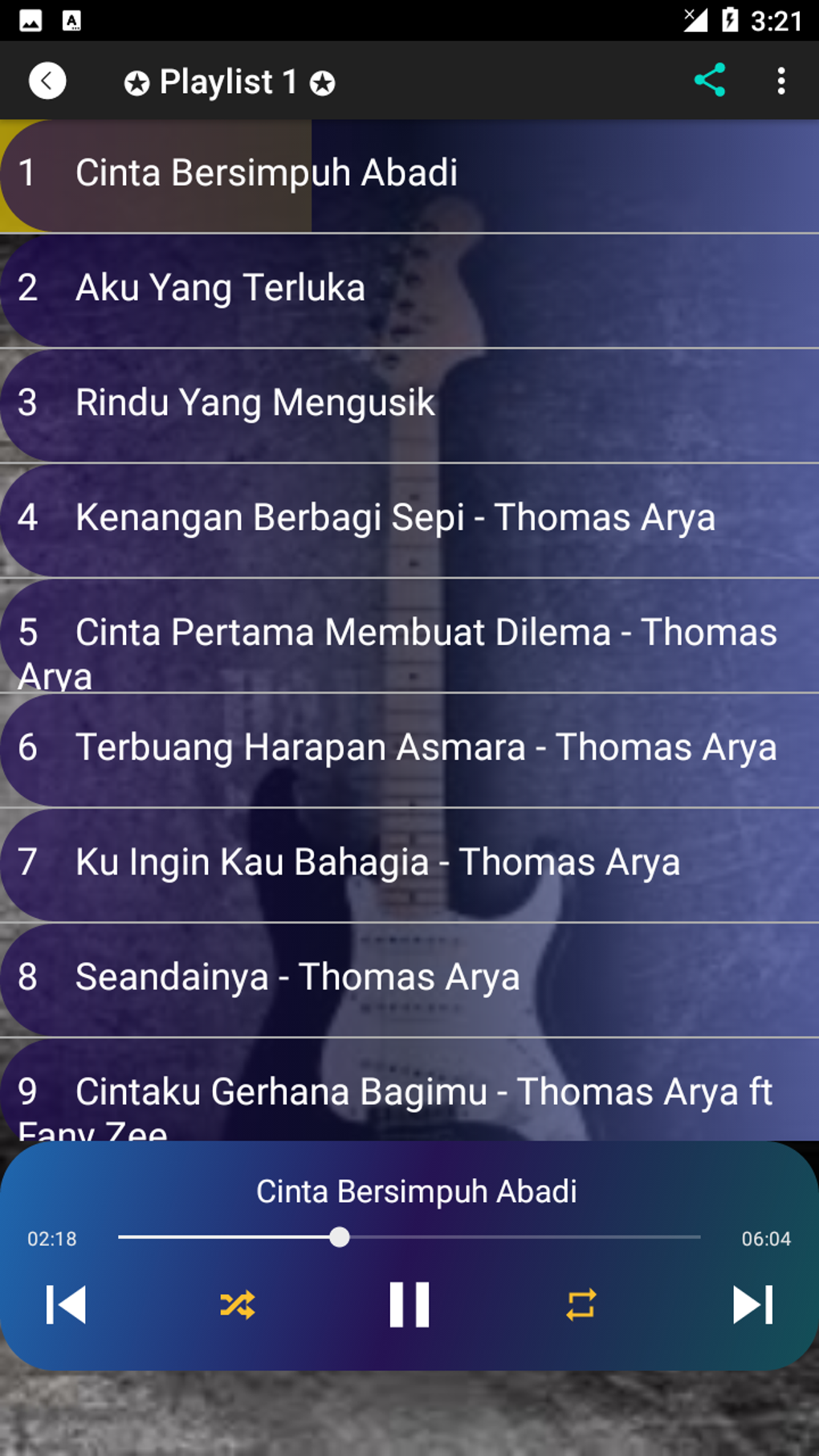
Task: Open the three-dot overflow menu
Action: pyautogui.click(x=780, y=81)
